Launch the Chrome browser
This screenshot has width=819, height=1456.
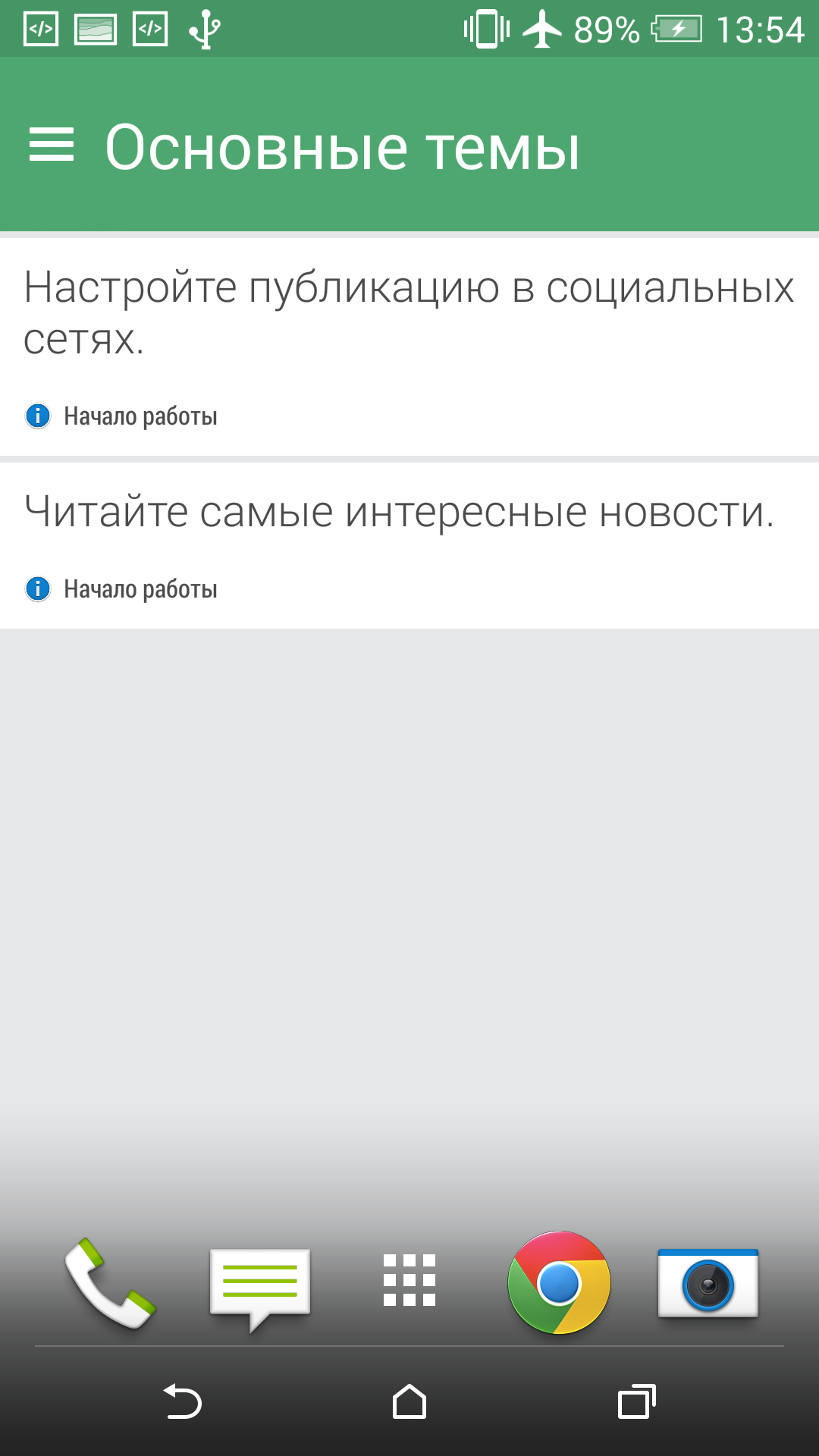coord(559,1283)
